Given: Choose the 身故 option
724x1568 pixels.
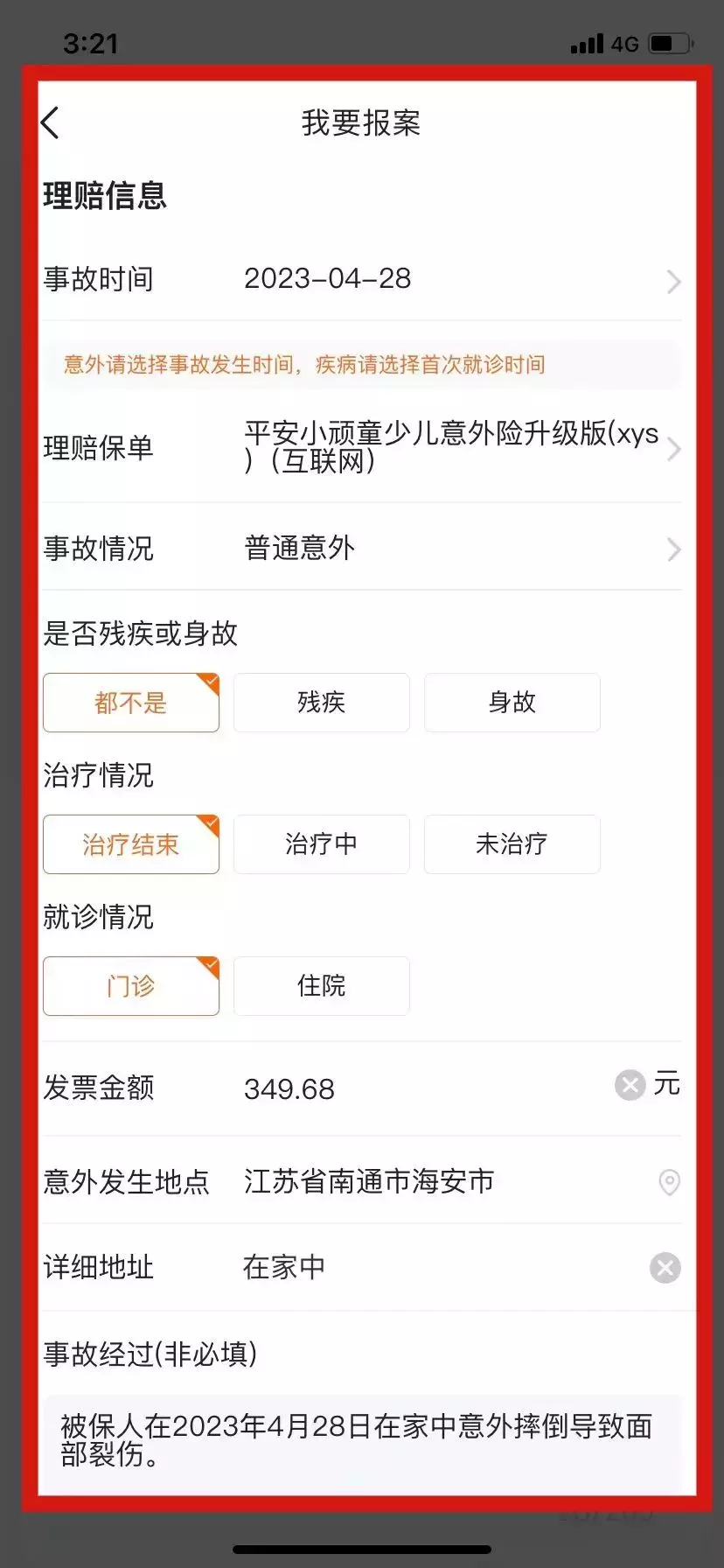Looking at the screenshot, I should click(512, 703).
